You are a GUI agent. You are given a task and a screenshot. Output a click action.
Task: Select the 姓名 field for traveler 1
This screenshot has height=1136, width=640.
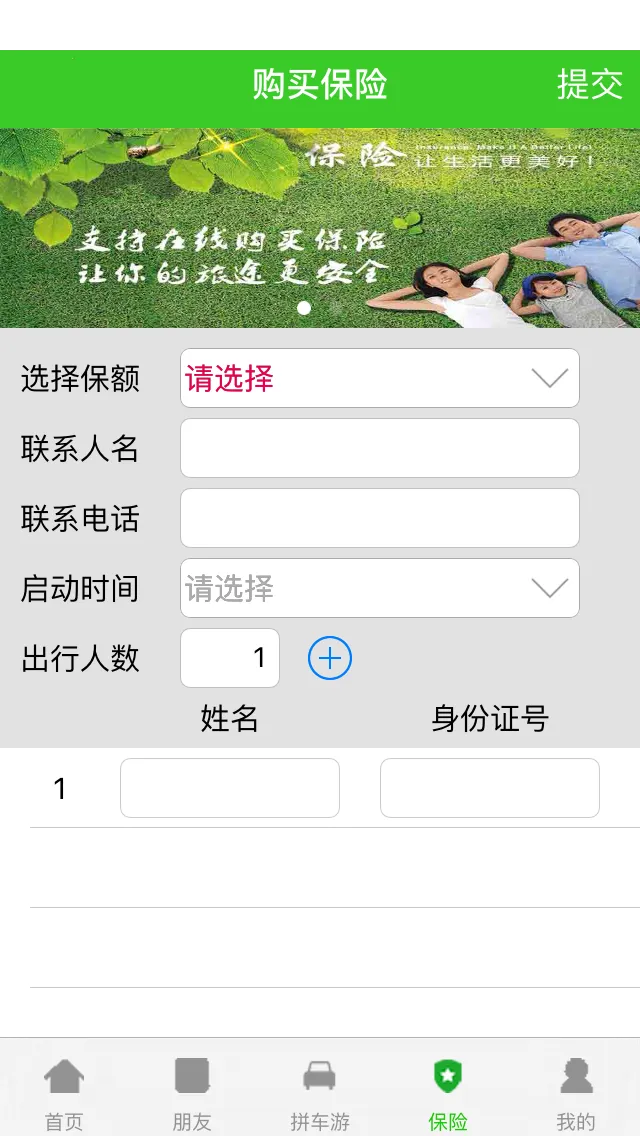point(230,788)
